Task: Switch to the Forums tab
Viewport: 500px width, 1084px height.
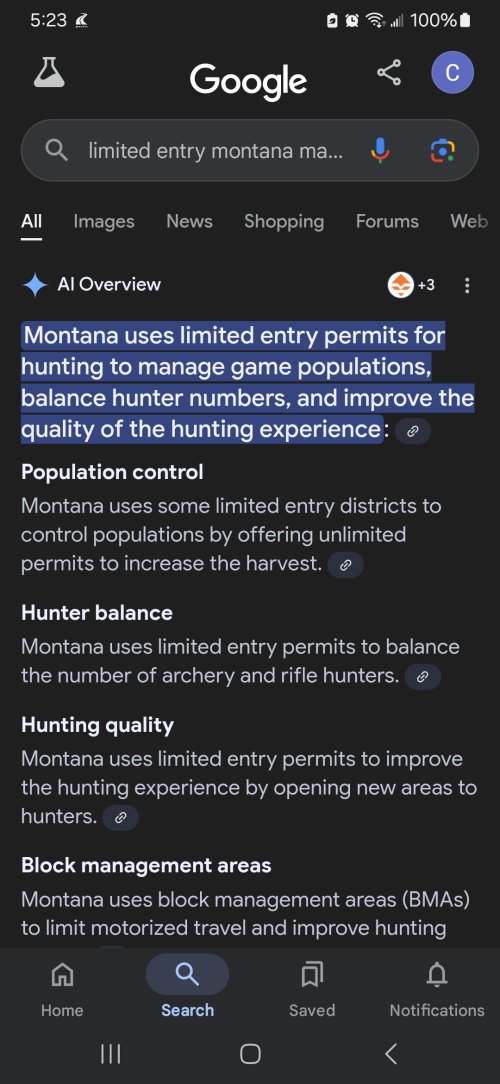Action: [387, 221]
